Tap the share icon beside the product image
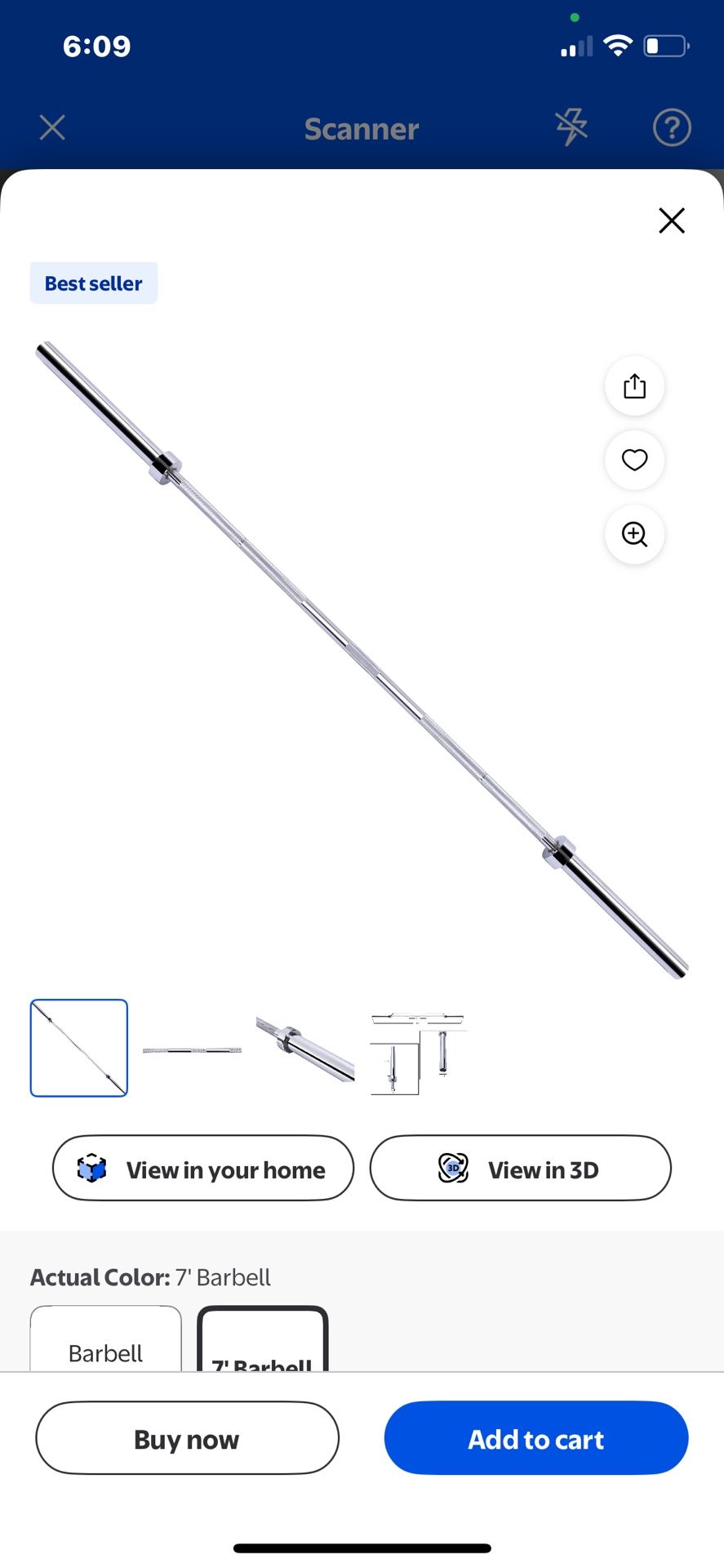This screenshot has width=724, height=1568. click(x=634, y=386)
